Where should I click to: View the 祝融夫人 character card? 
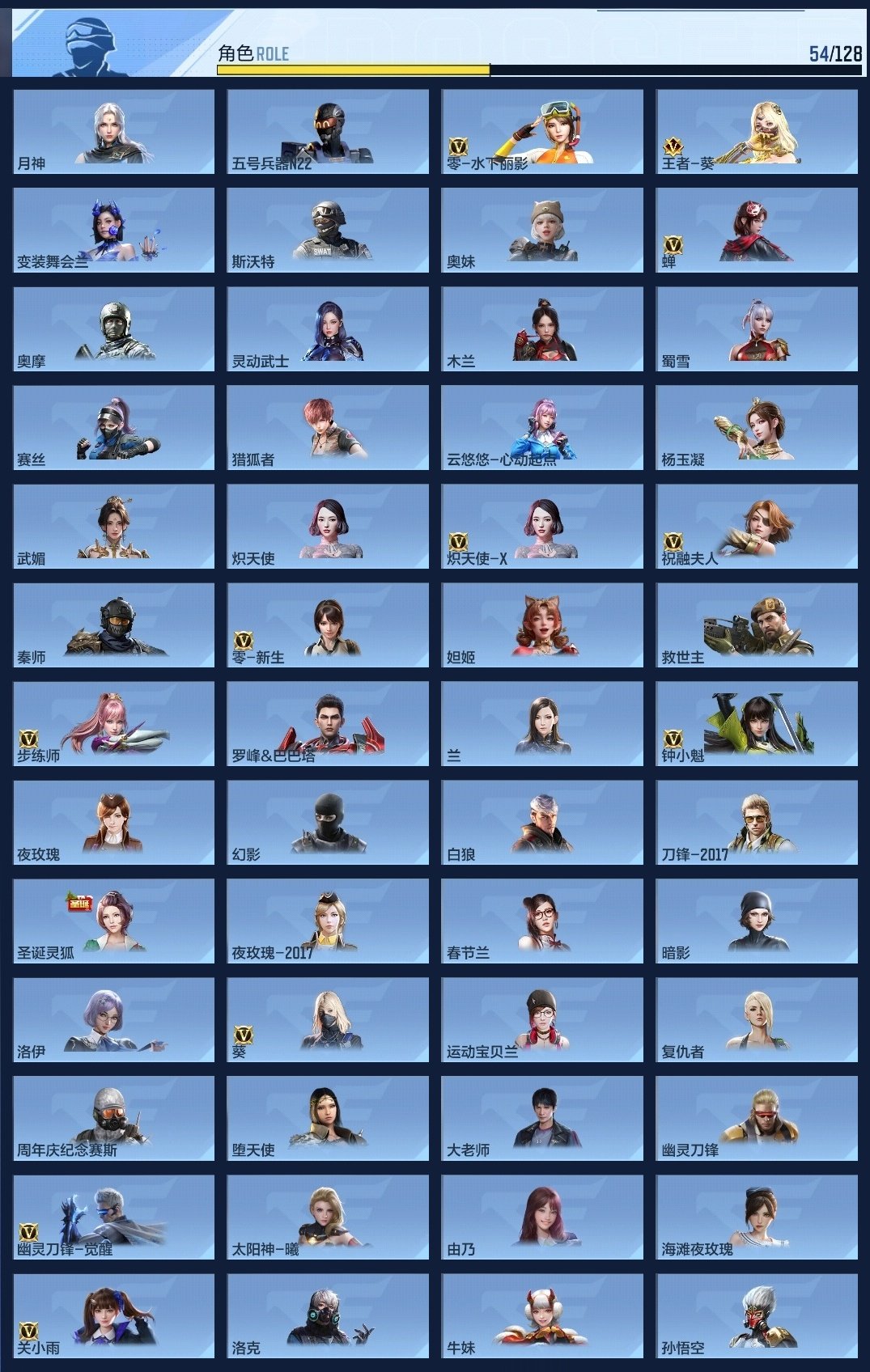(x=757, y=526)
